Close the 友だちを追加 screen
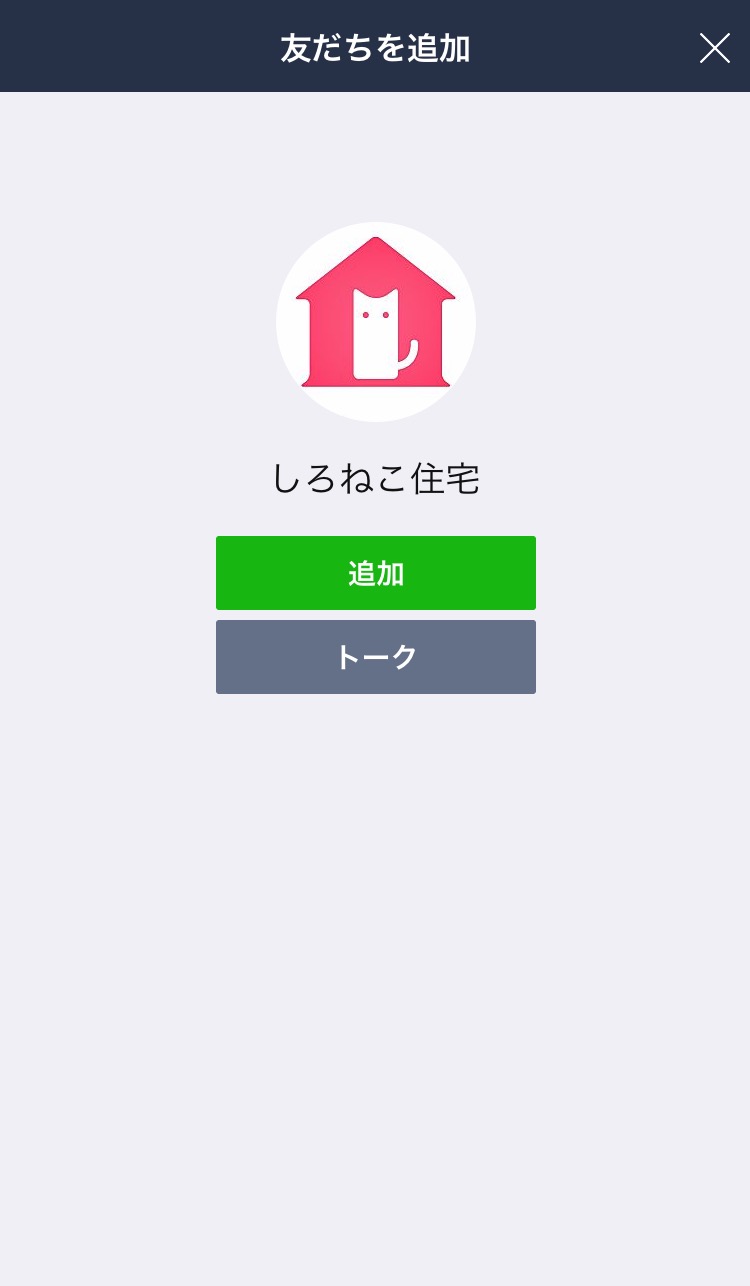The image size is (750, 1286). click(714, 48)
